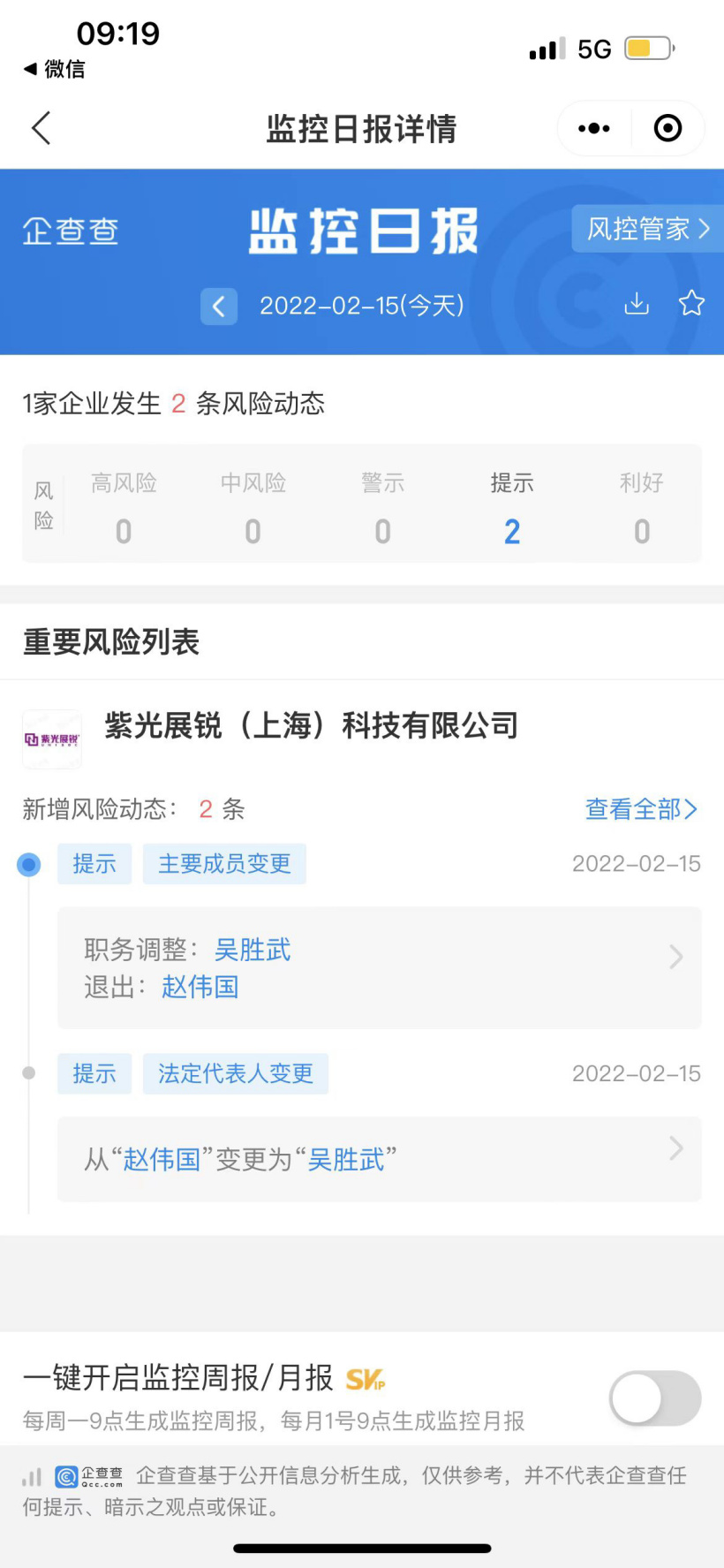Open the 法定代表人变更 detail card
This screenshot has height=1568, width=724.
point(380,1158)
